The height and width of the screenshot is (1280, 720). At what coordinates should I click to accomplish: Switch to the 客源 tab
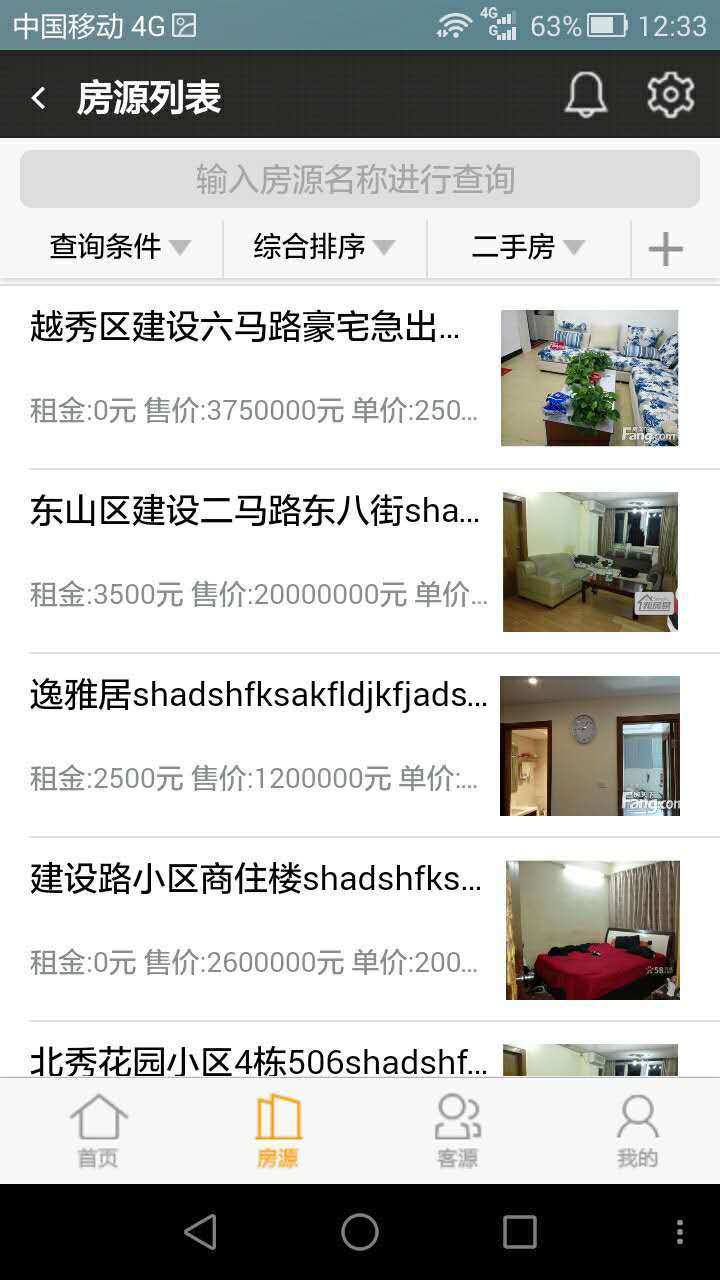pos(458,1131)
